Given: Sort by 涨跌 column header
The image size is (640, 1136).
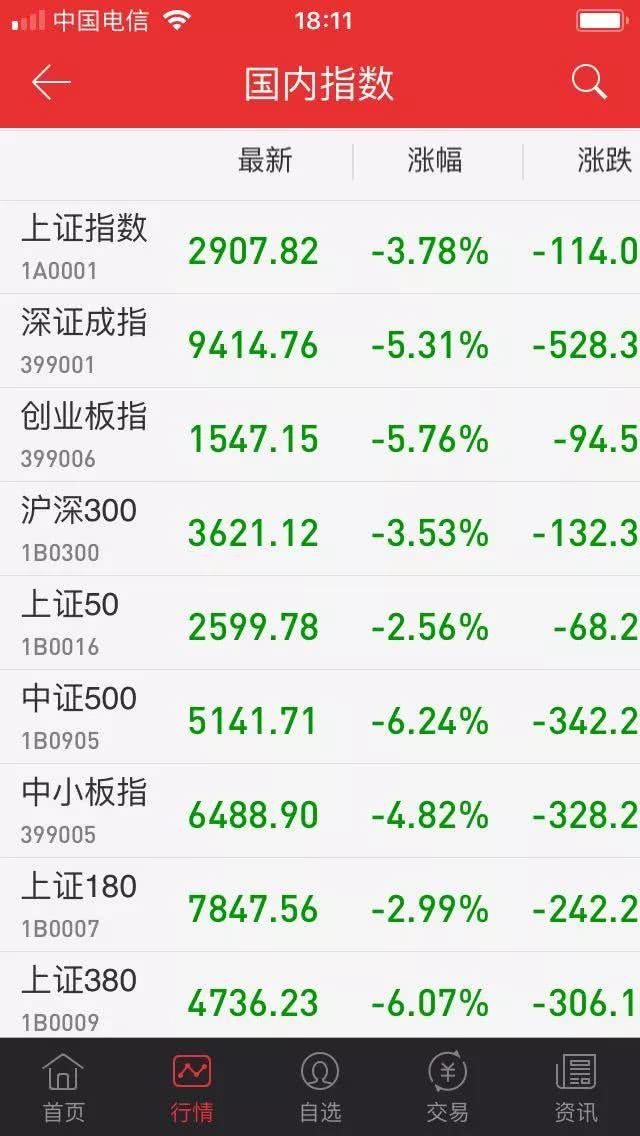Looking at the screenshot, I should 604,160.
